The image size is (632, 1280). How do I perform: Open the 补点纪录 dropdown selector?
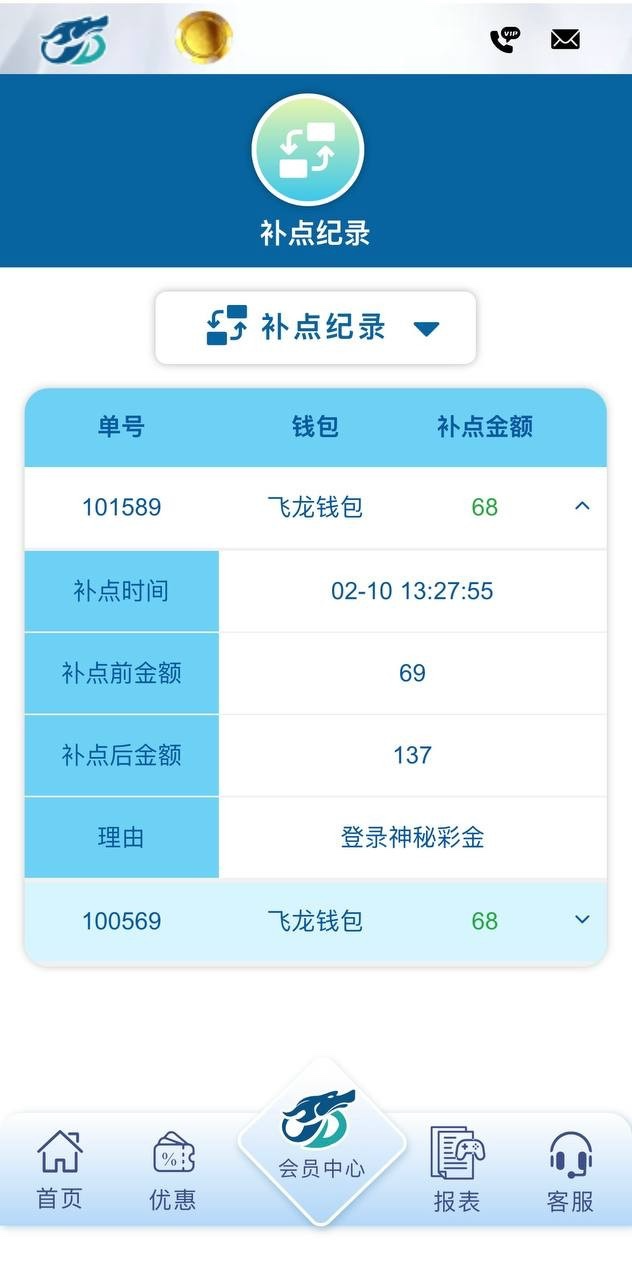[315, 328]
